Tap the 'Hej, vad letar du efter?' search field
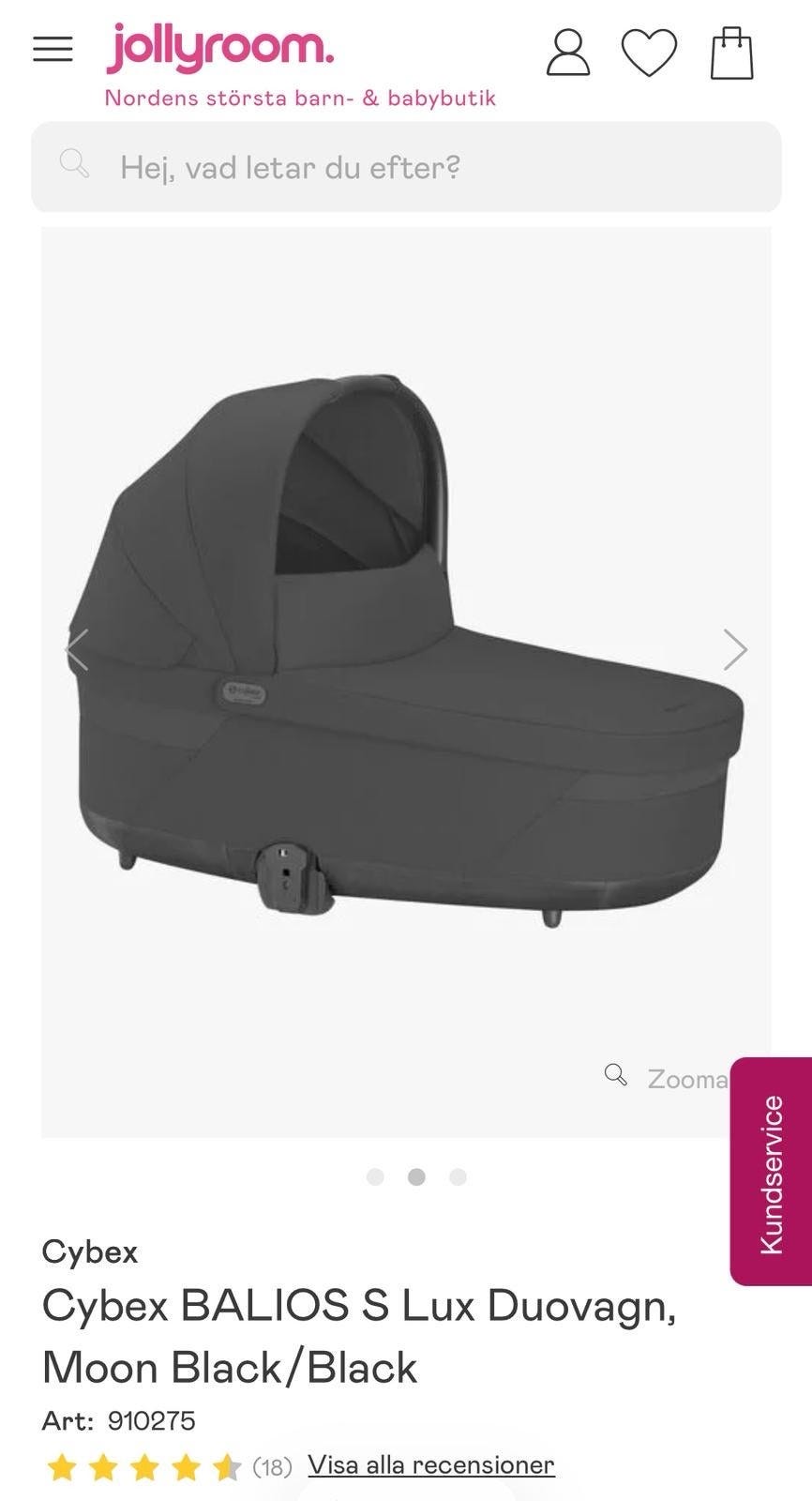This screenshot has width=812, height=1501. [x=406, y=167]
